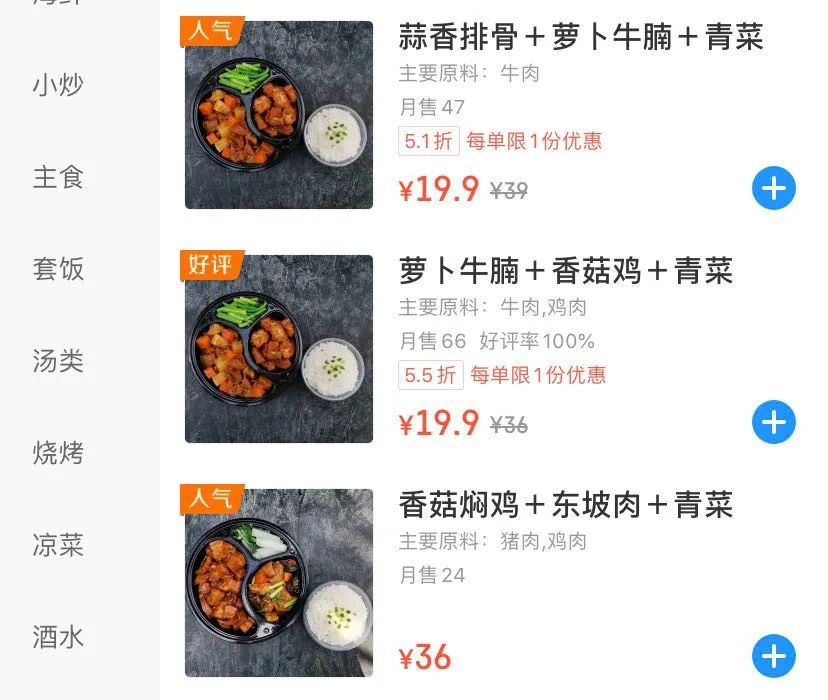Add 蒜香排骨+萝卜牛腩+青菜 to cart
Image resolution: width=828 pixels, height=700 pixels.
tap(773, 189)
